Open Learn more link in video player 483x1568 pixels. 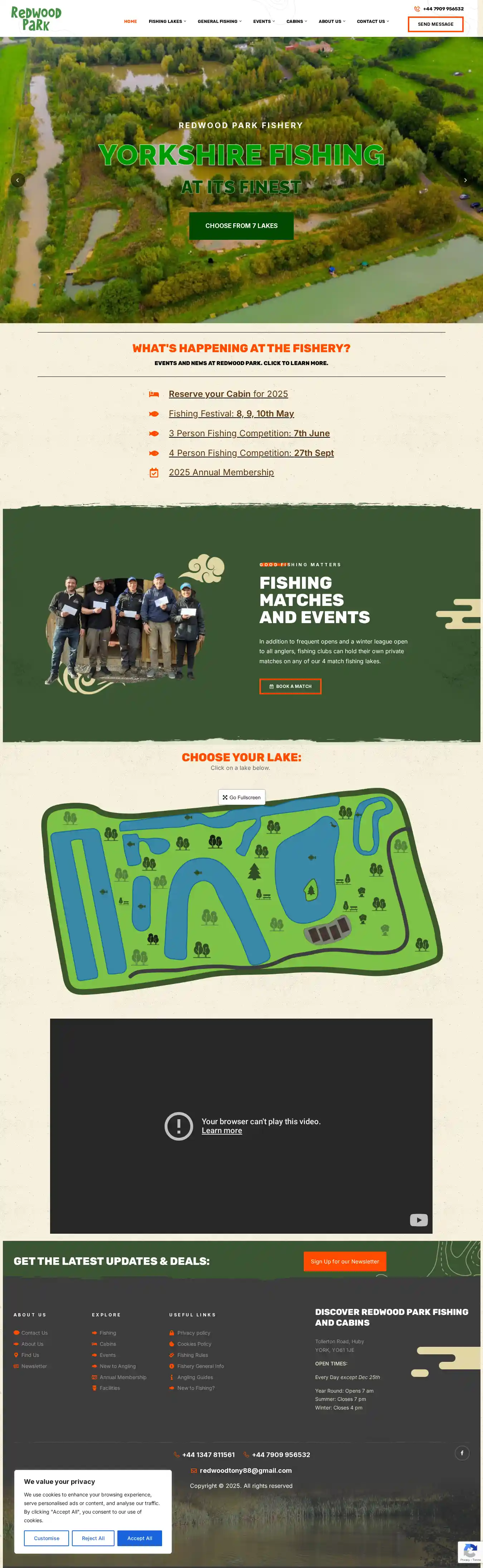click(221, 1130)
